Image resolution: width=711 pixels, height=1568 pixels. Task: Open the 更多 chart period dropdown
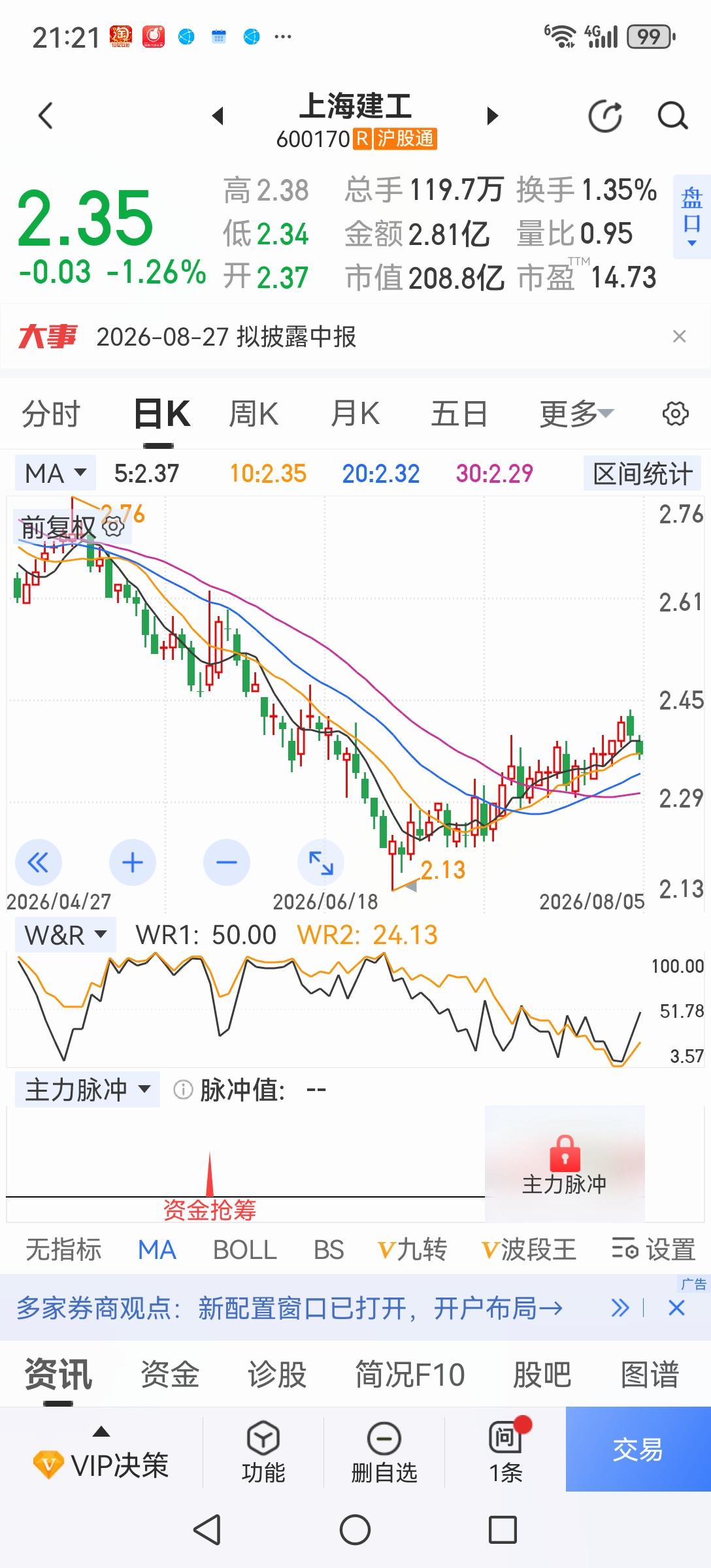click(x=576, y=414)
